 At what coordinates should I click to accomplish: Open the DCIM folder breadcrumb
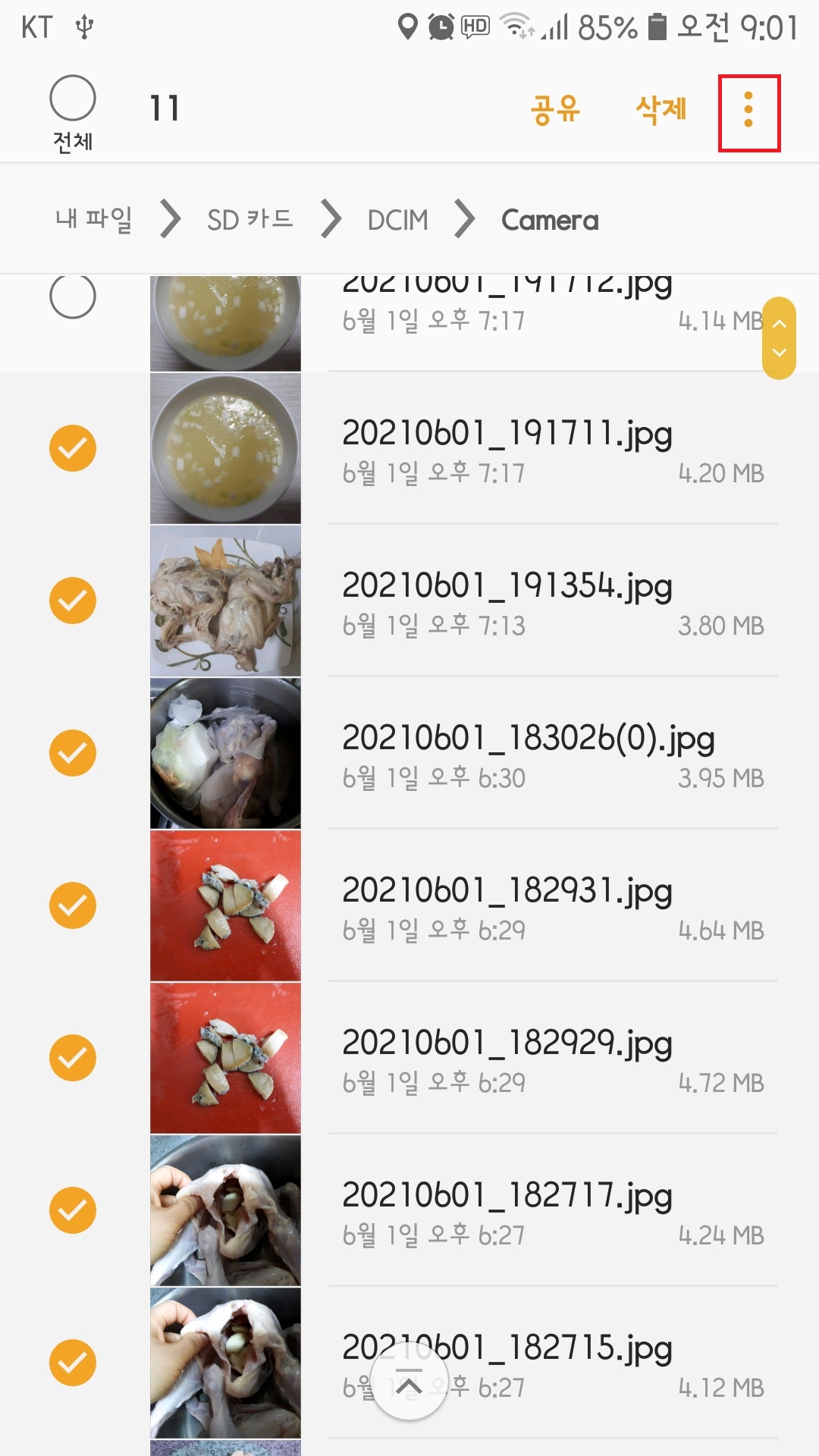pos(397,220)
